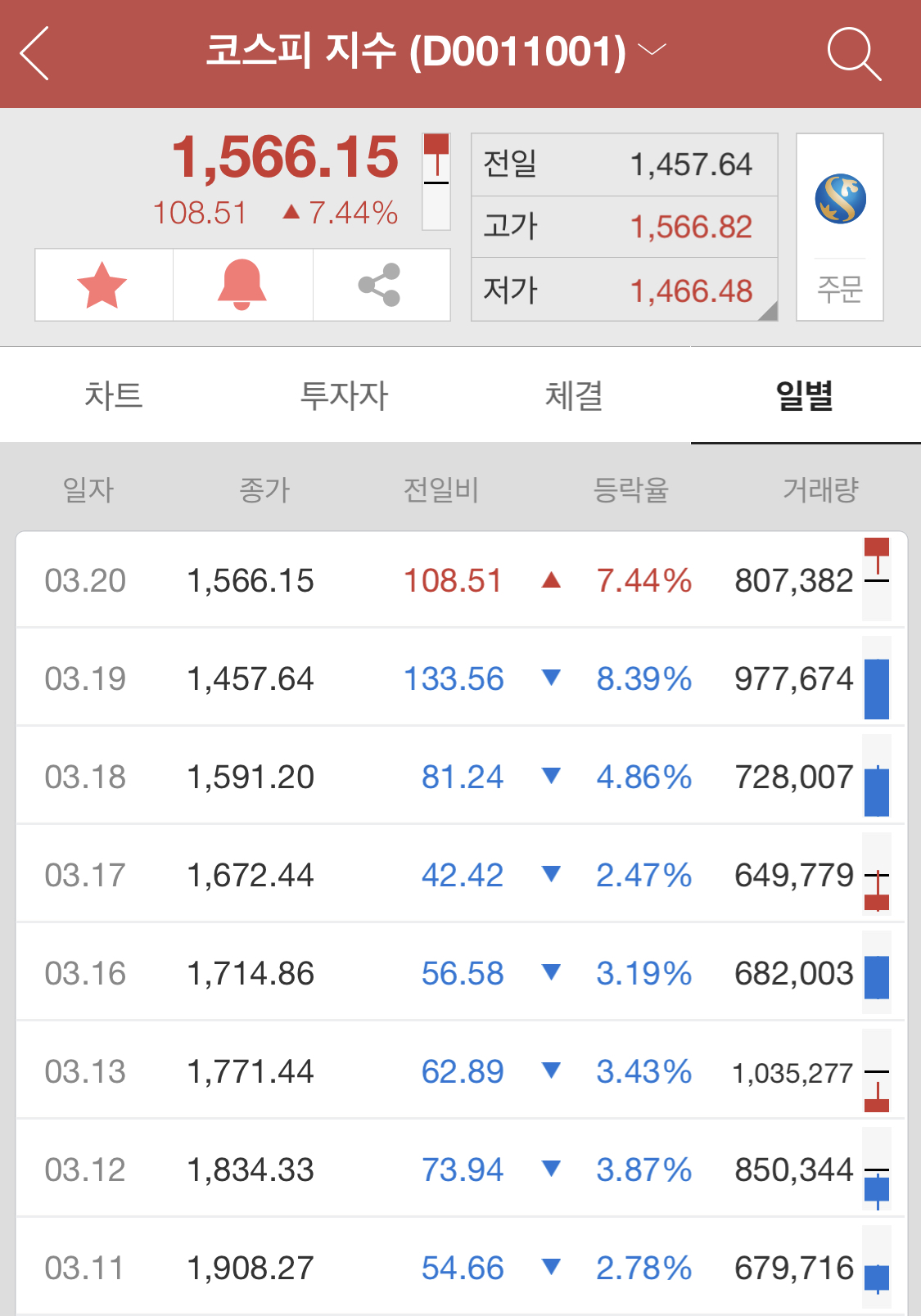Switch to the 체결 tab

[574, 396]
